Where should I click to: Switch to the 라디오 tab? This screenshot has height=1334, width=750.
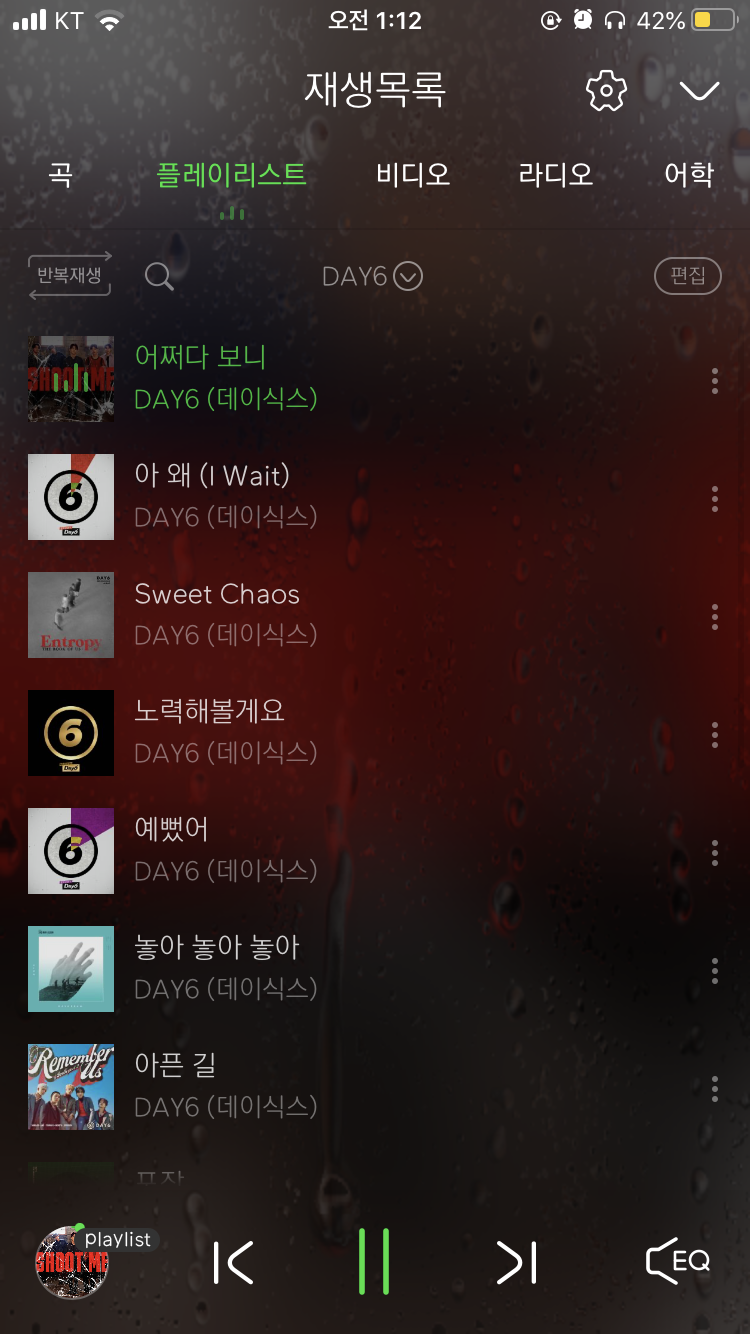[x=555, y=173]
